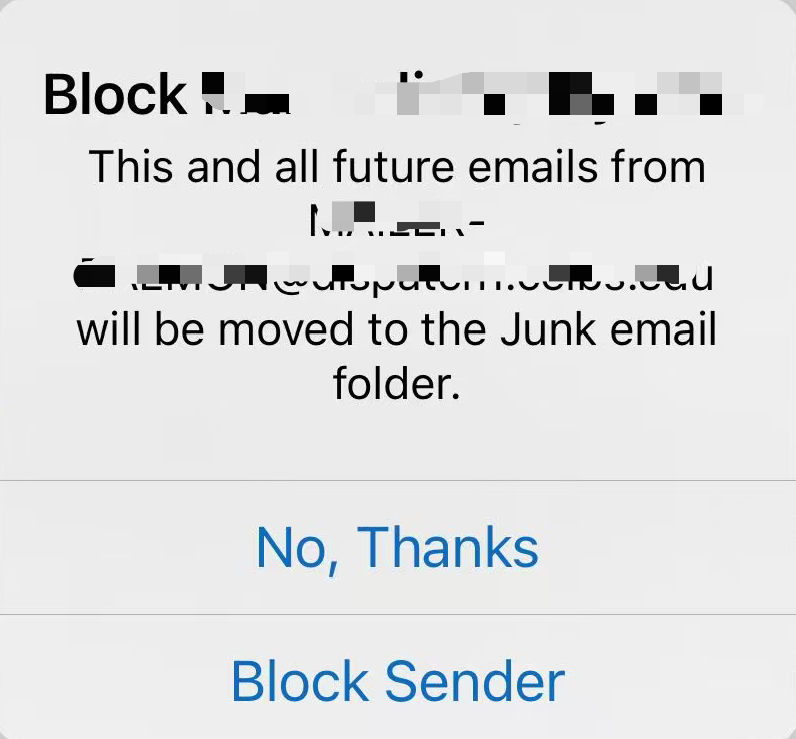The height and width of the screenshot is (739, 796).
Task: Decline by choosing No, Thanks
Action: click(398, 547)
